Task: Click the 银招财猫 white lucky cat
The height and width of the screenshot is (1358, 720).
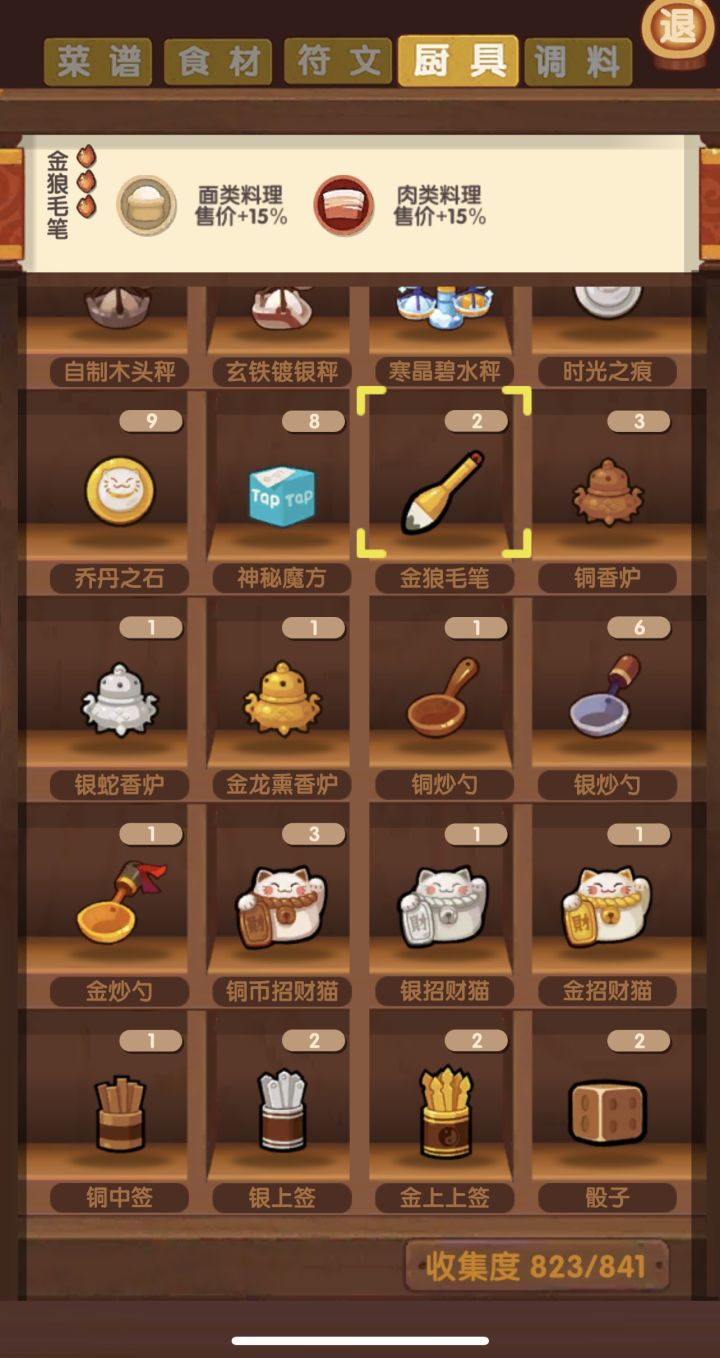Action: [x=443, y=905]
